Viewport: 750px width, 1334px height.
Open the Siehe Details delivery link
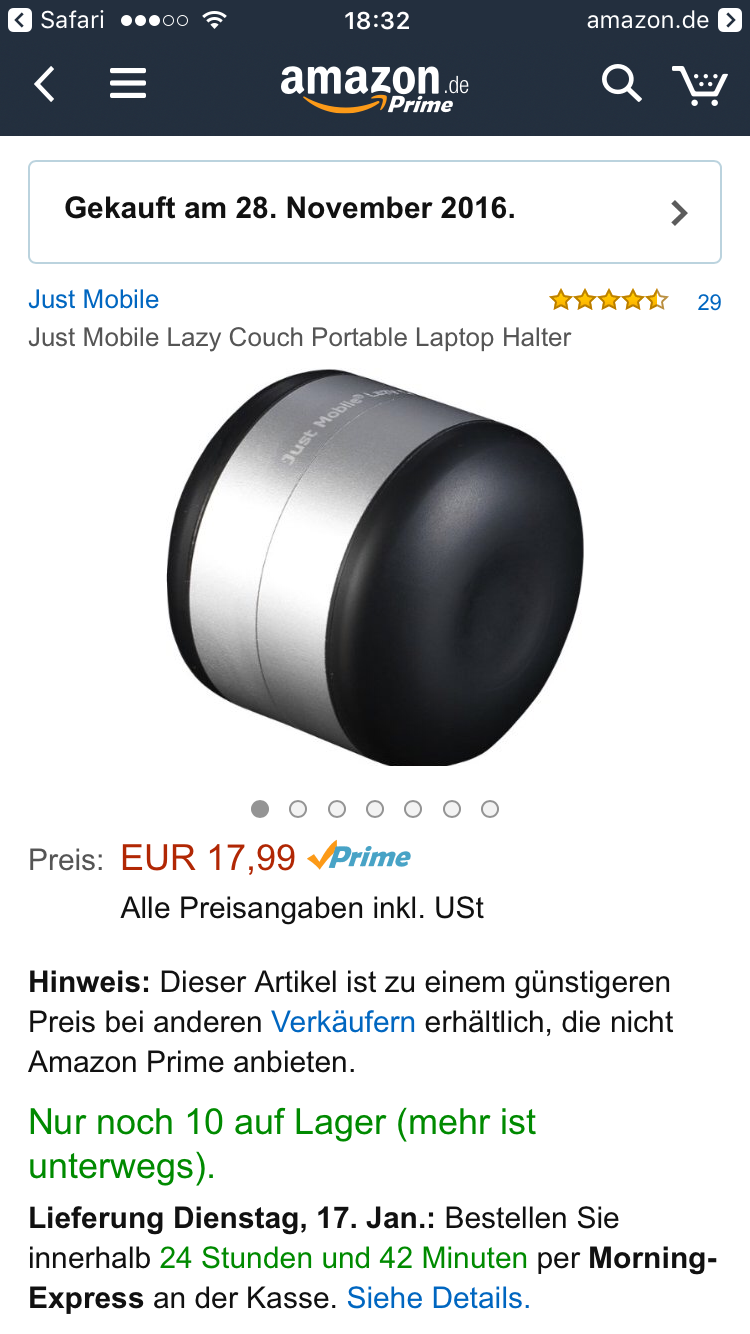pos(438,1298)
